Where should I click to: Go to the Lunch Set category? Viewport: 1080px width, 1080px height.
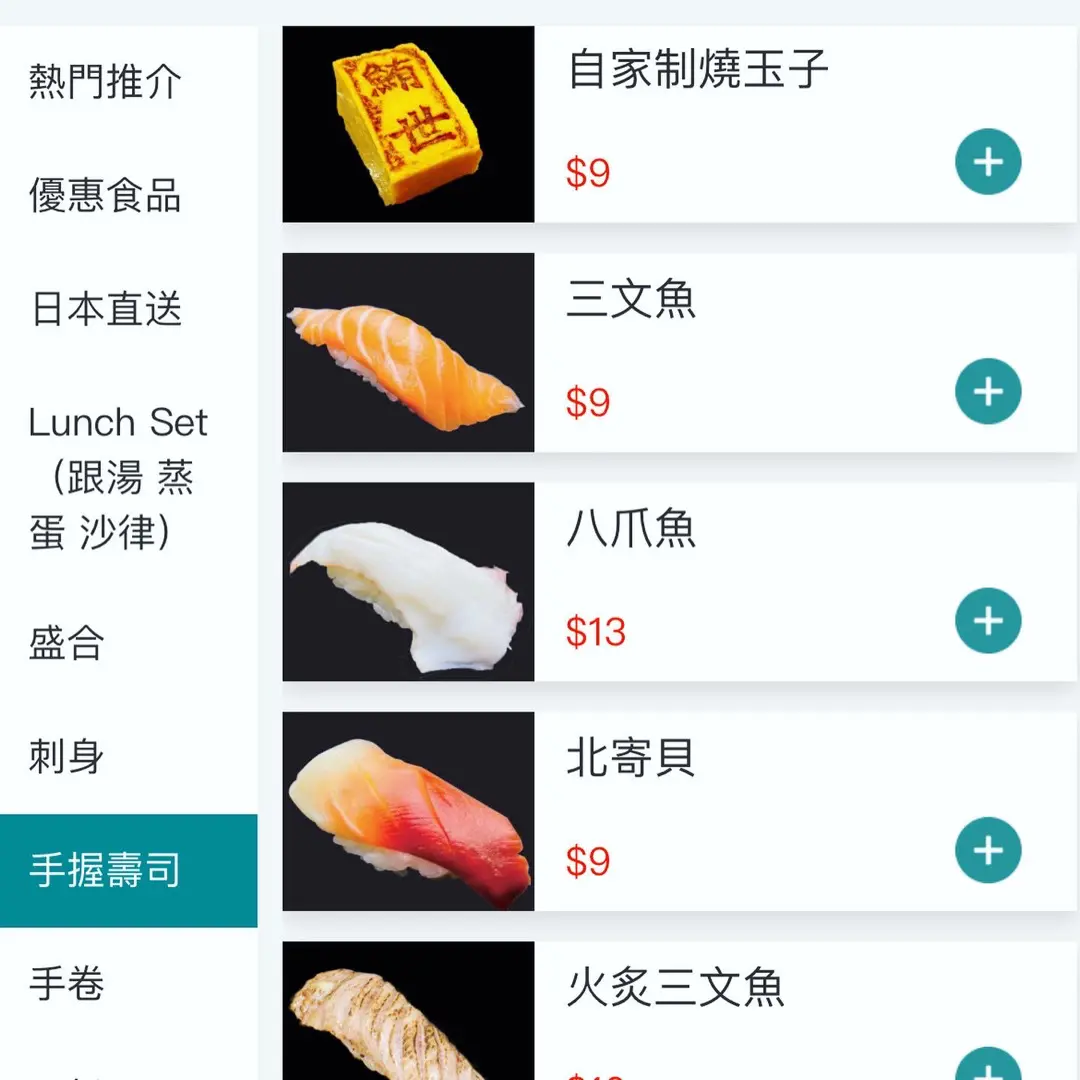[x=118, y=477]
